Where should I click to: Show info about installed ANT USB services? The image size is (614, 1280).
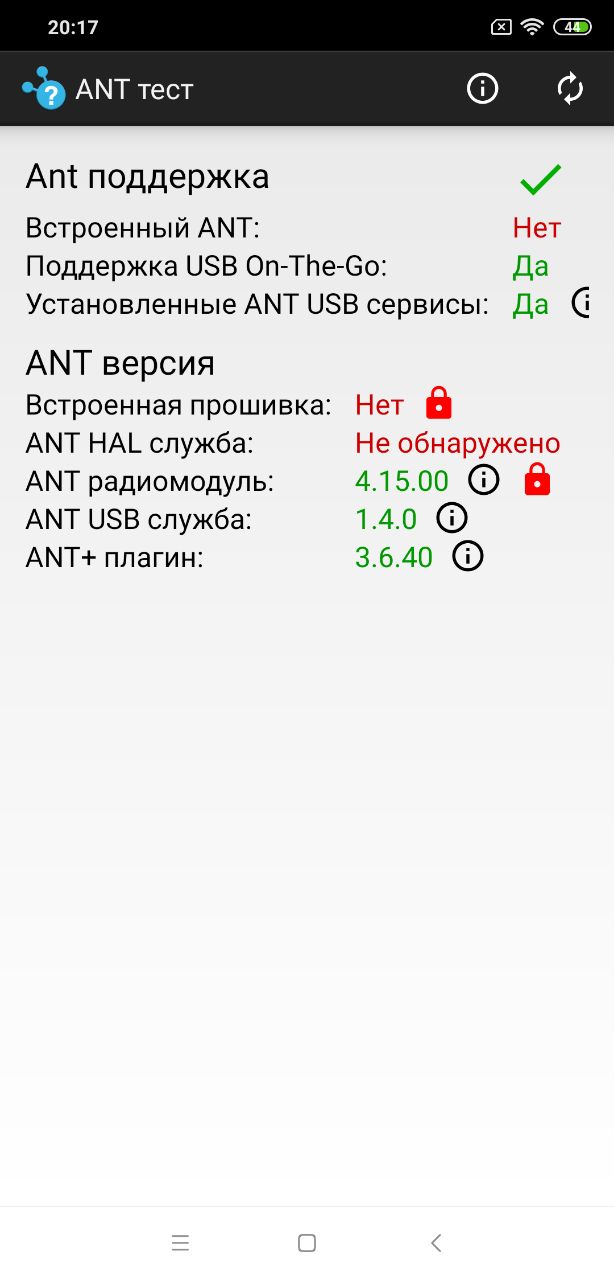click(x=582, y=302)
